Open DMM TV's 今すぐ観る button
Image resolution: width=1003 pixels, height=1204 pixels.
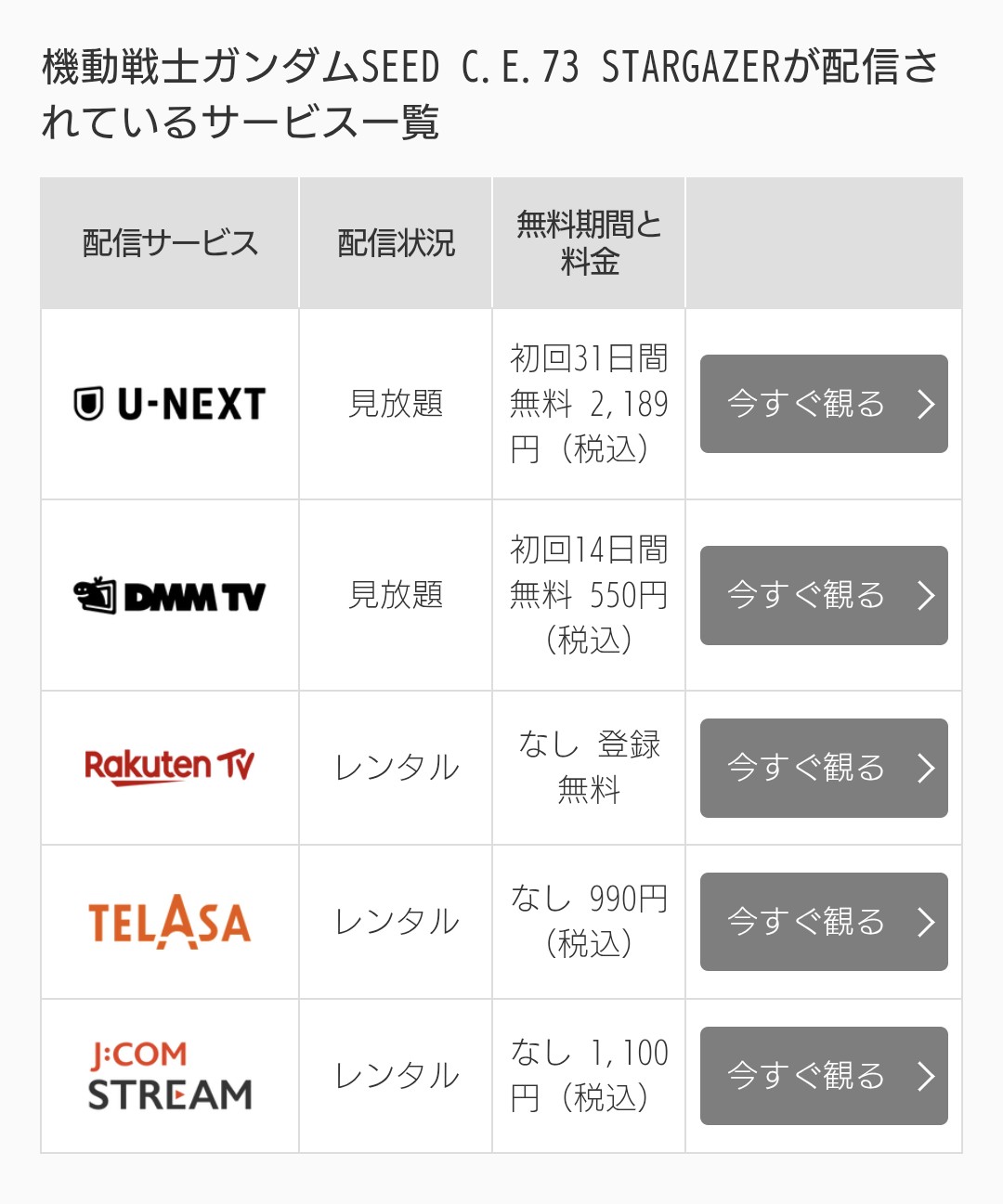click(824, 595)
